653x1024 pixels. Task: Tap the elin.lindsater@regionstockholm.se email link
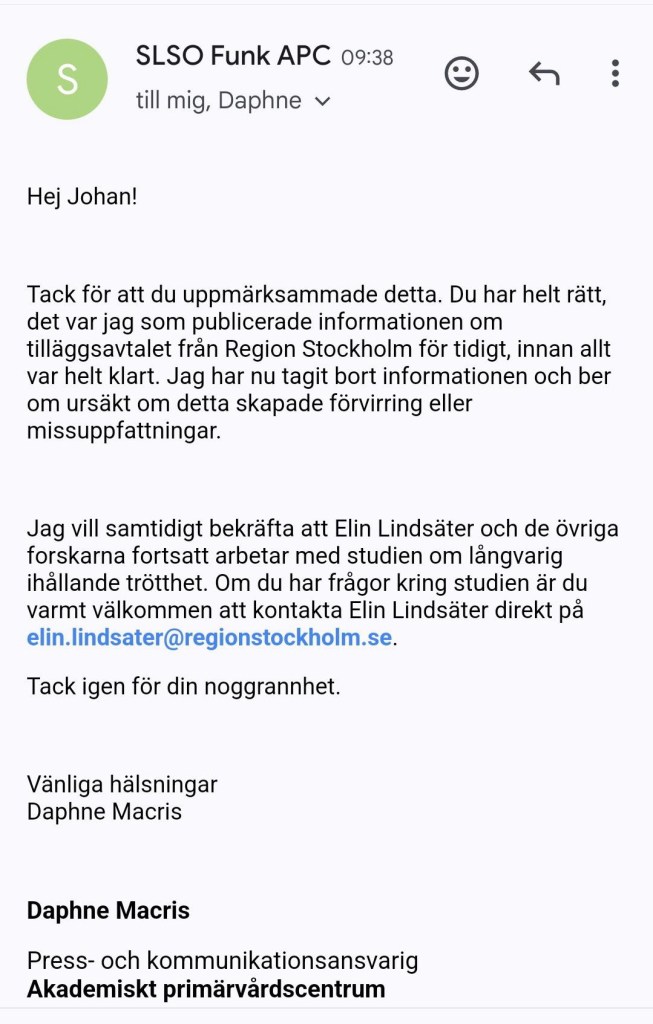click(209, 638)
